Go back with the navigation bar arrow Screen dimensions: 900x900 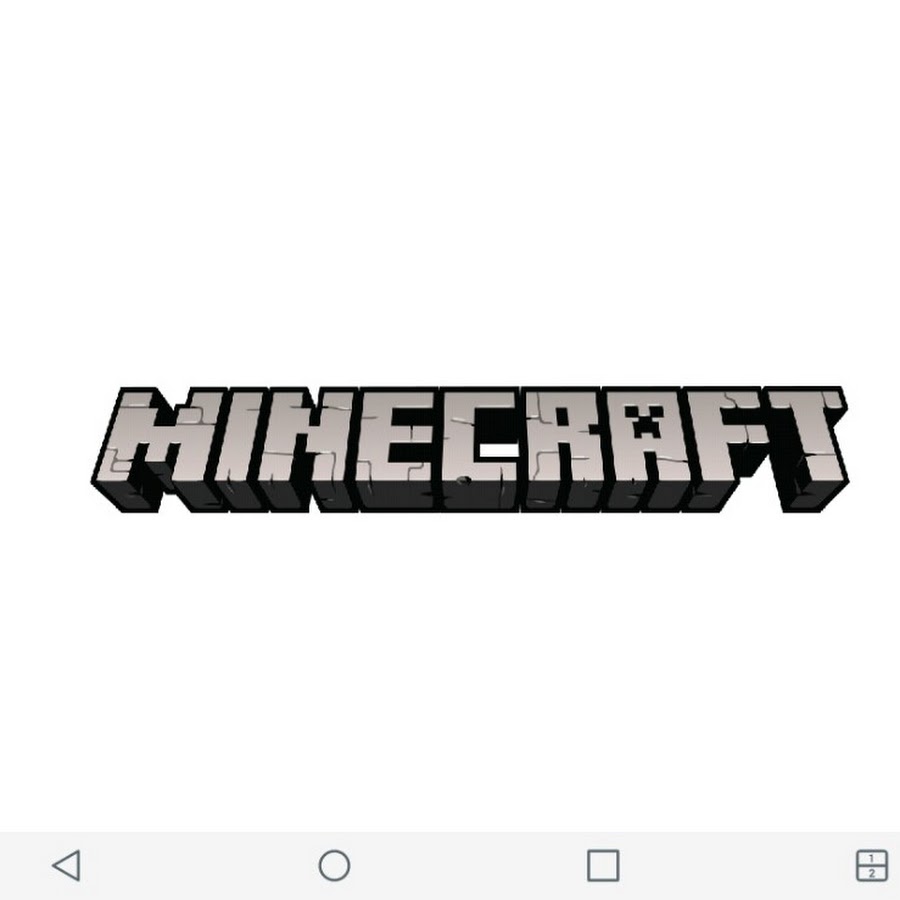coord(66,865)
